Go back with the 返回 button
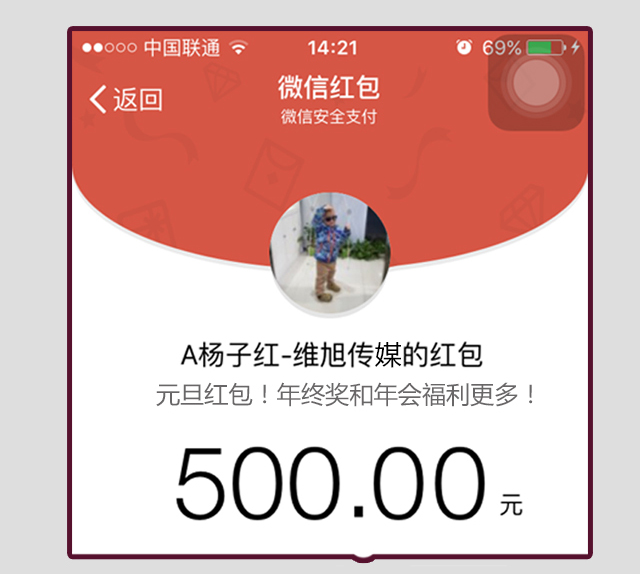Image resolution: width=640 pixels, height=574 pixels. tap(126, 99)
